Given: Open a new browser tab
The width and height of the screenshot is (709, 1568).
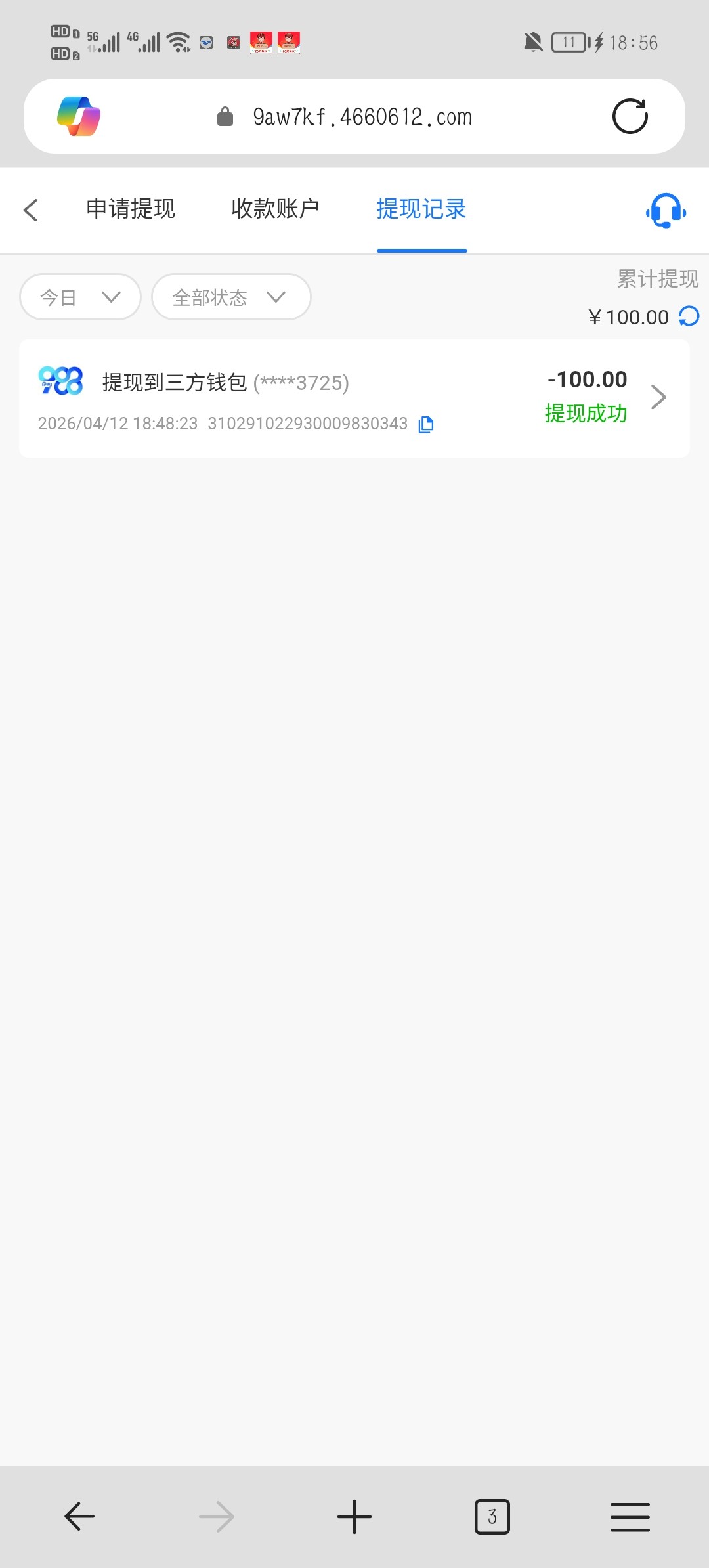Looking at the screenshot, I should point(354,1517).
